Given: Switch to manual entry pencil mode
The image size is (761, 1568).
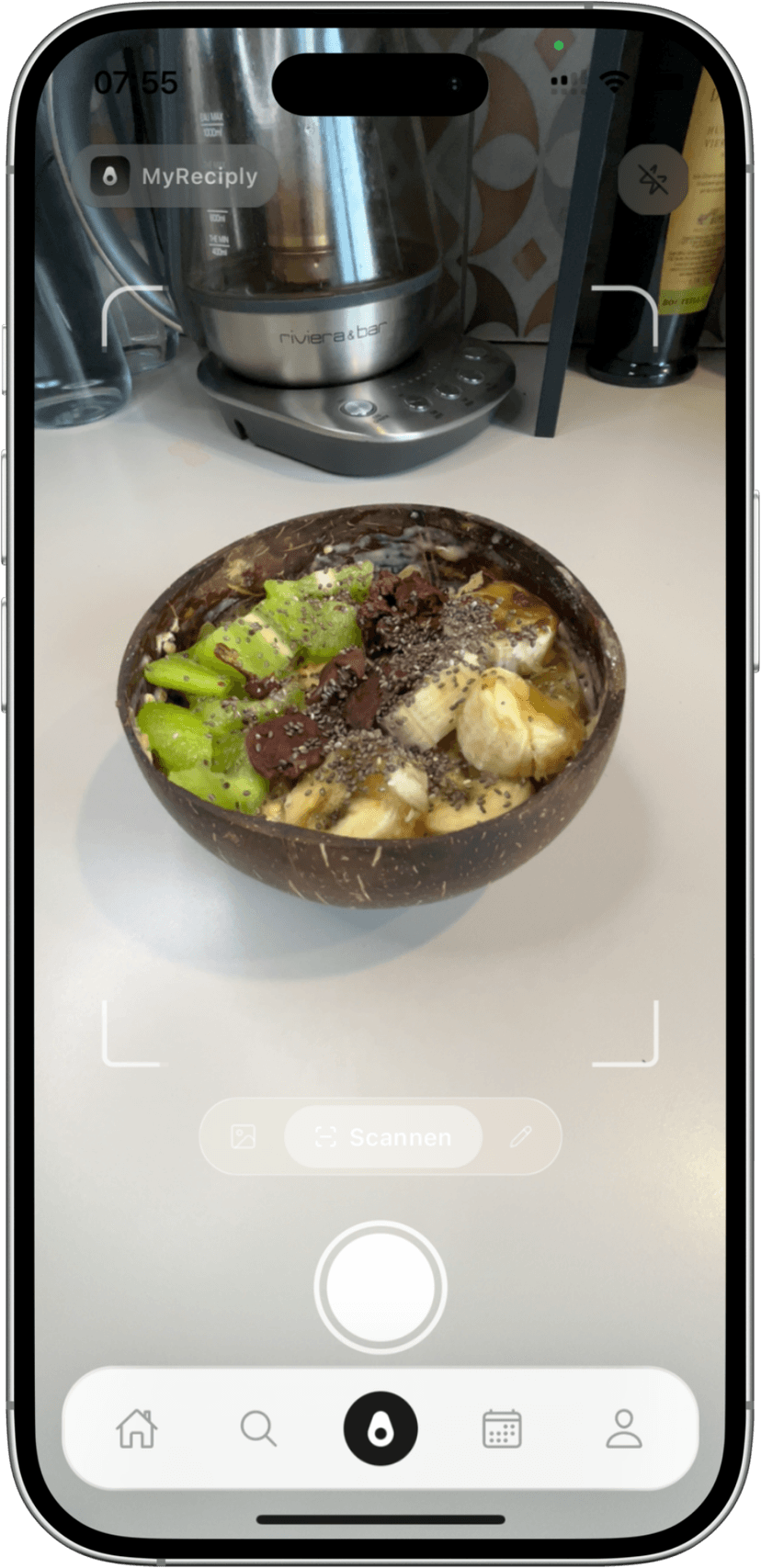Looking at the screenshot, I should pos(520,1136).
